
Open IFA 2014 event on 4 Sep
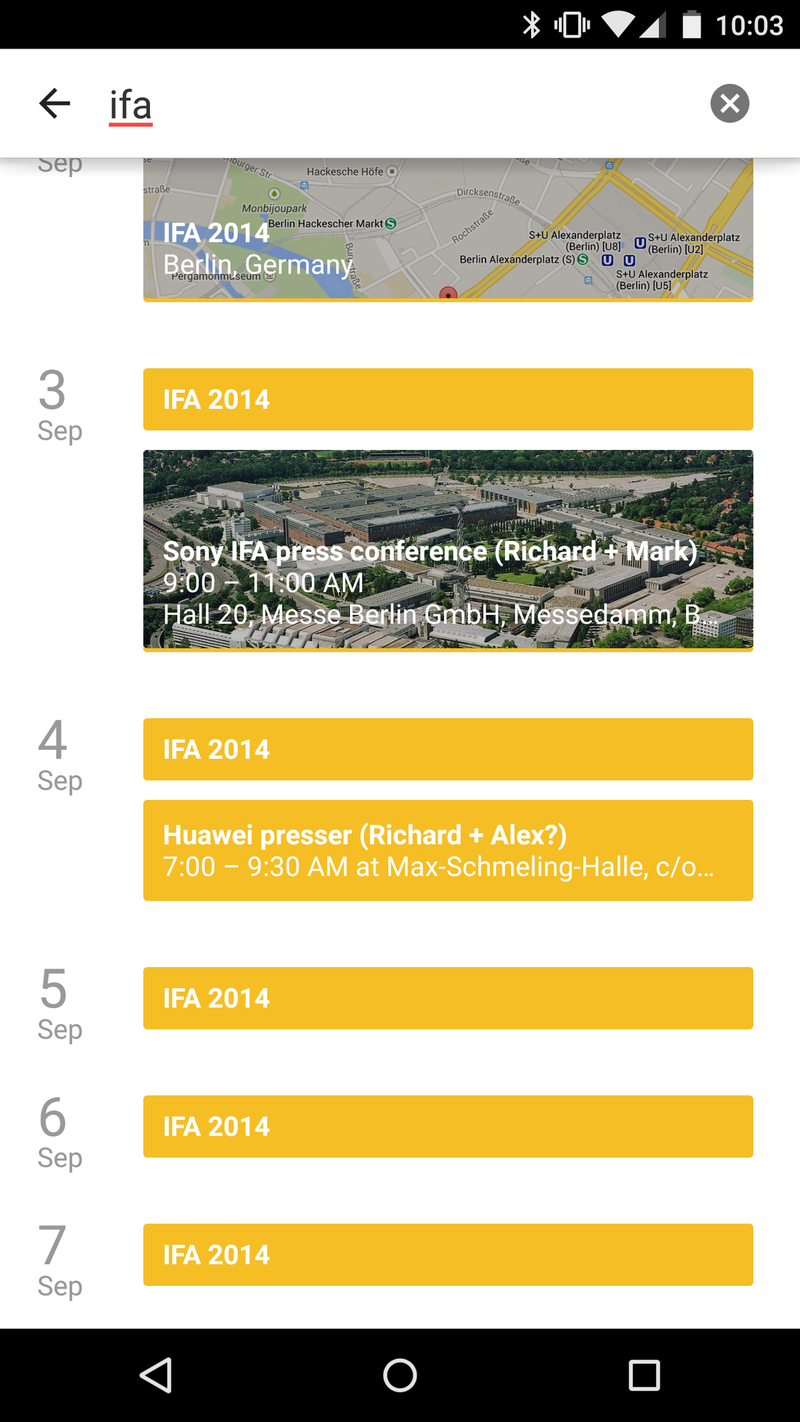click(448, 749)
